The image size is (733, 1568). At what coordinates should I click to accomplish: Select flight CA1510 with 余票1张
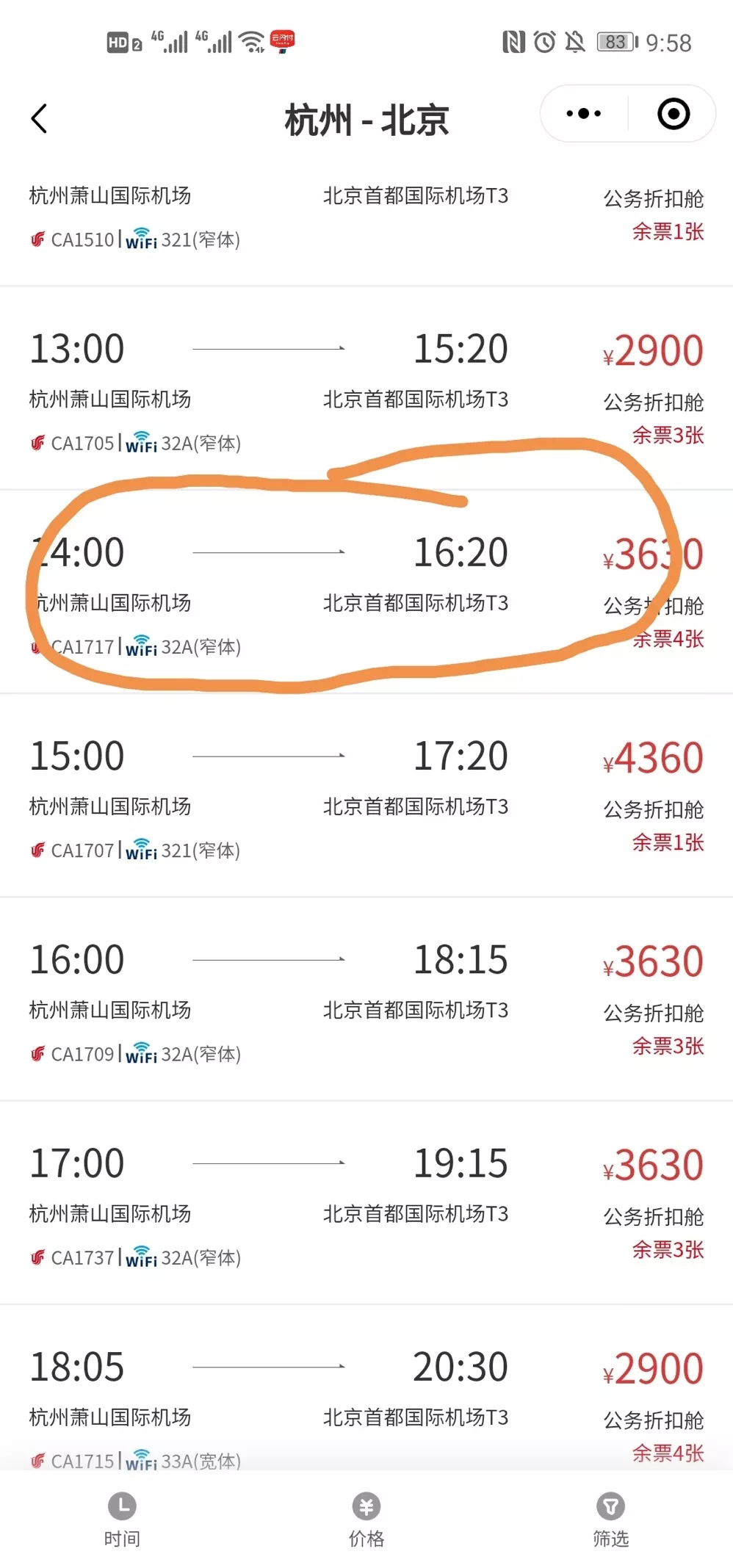pyautogui.click(x=366, y=220)
